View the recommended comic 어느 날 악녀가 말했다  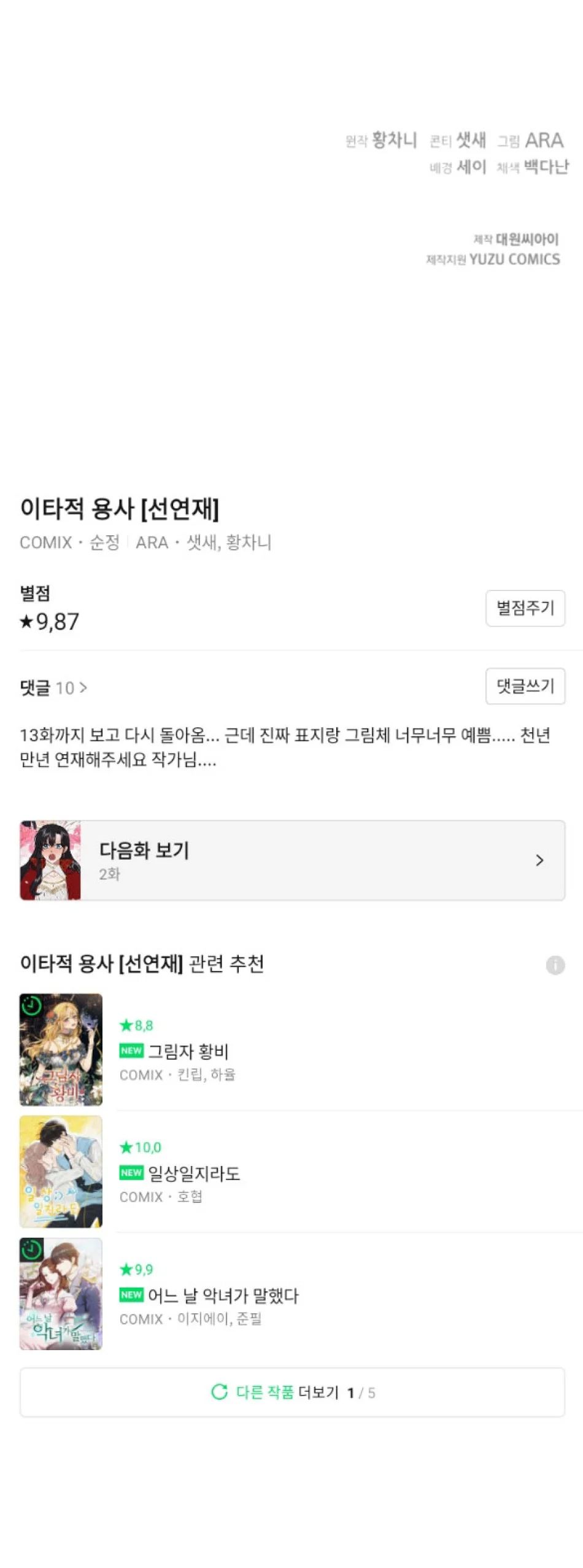tap(223, 1296)
